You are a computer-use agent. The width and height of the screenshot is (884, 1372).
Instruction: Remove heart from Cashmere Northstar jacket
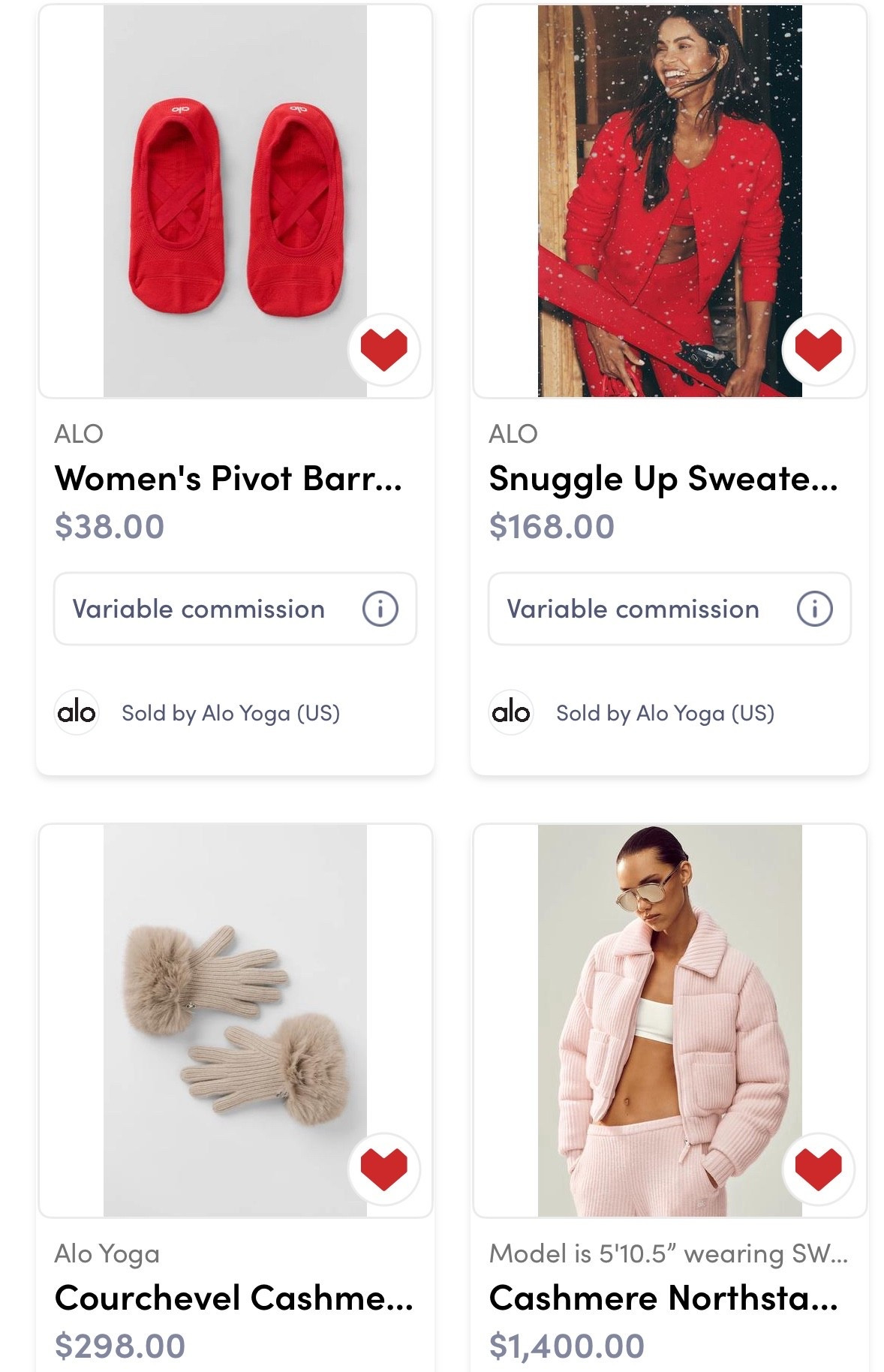point(818,1169)
